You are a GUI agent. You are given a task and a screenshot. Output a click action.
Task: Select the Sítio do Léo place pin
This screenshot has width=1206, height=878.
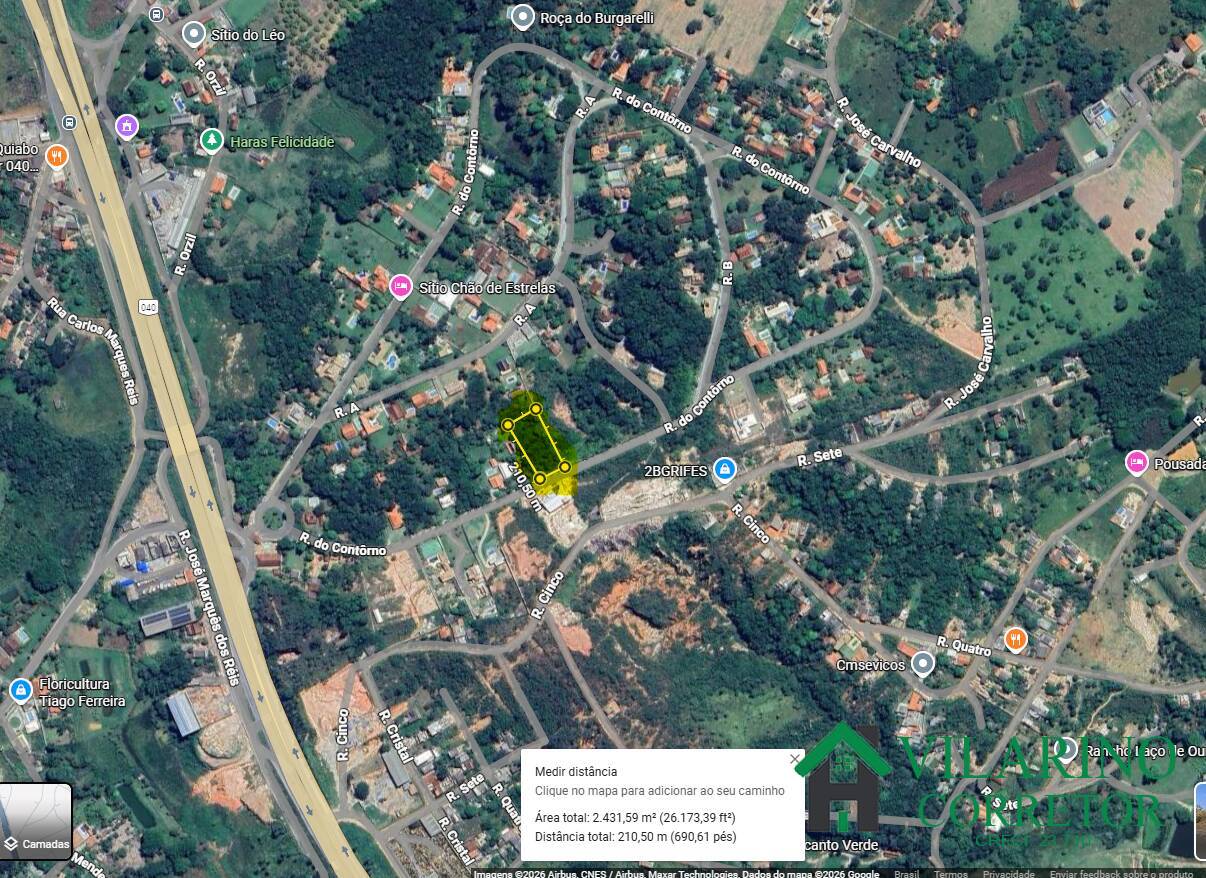click(x=194, y=34)
